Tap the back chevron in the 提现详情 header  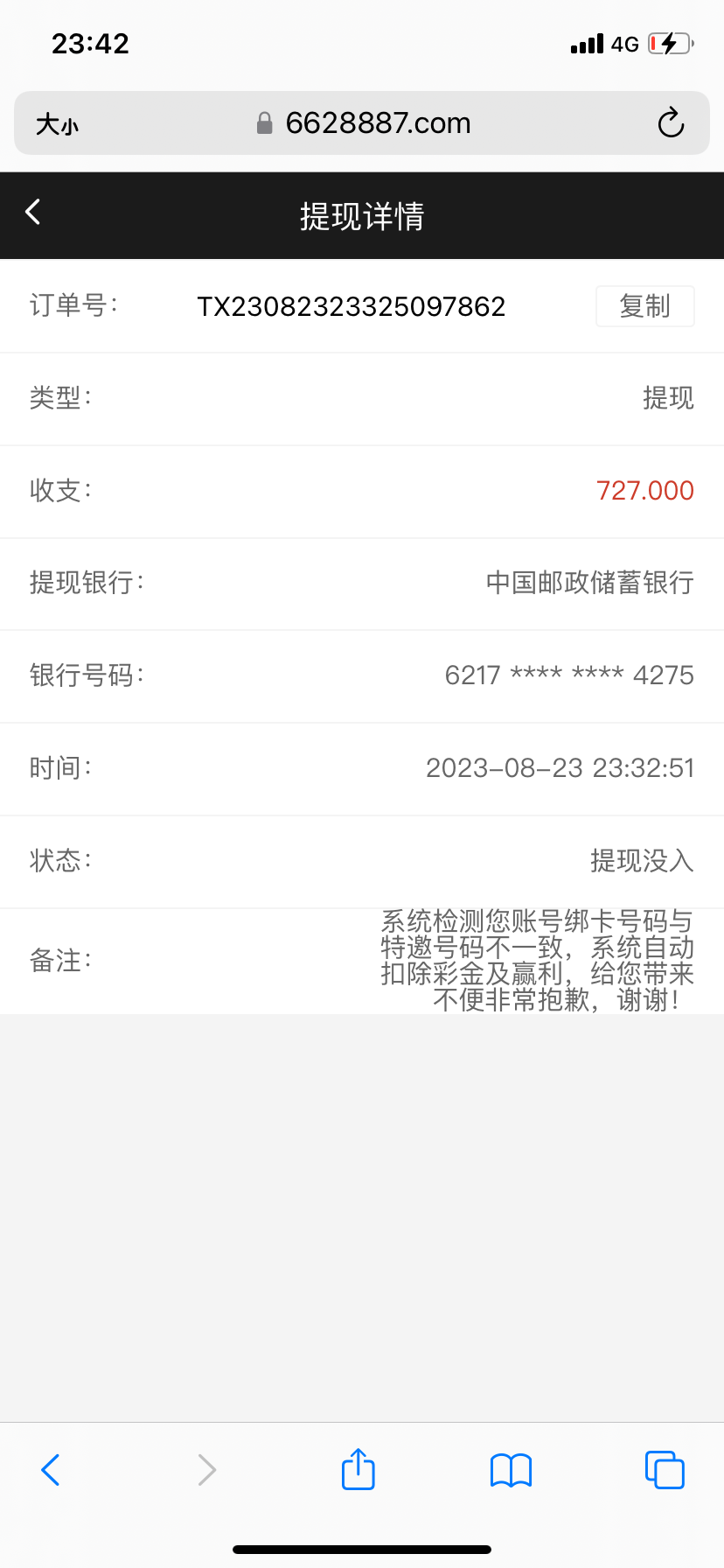click(32, 212)
